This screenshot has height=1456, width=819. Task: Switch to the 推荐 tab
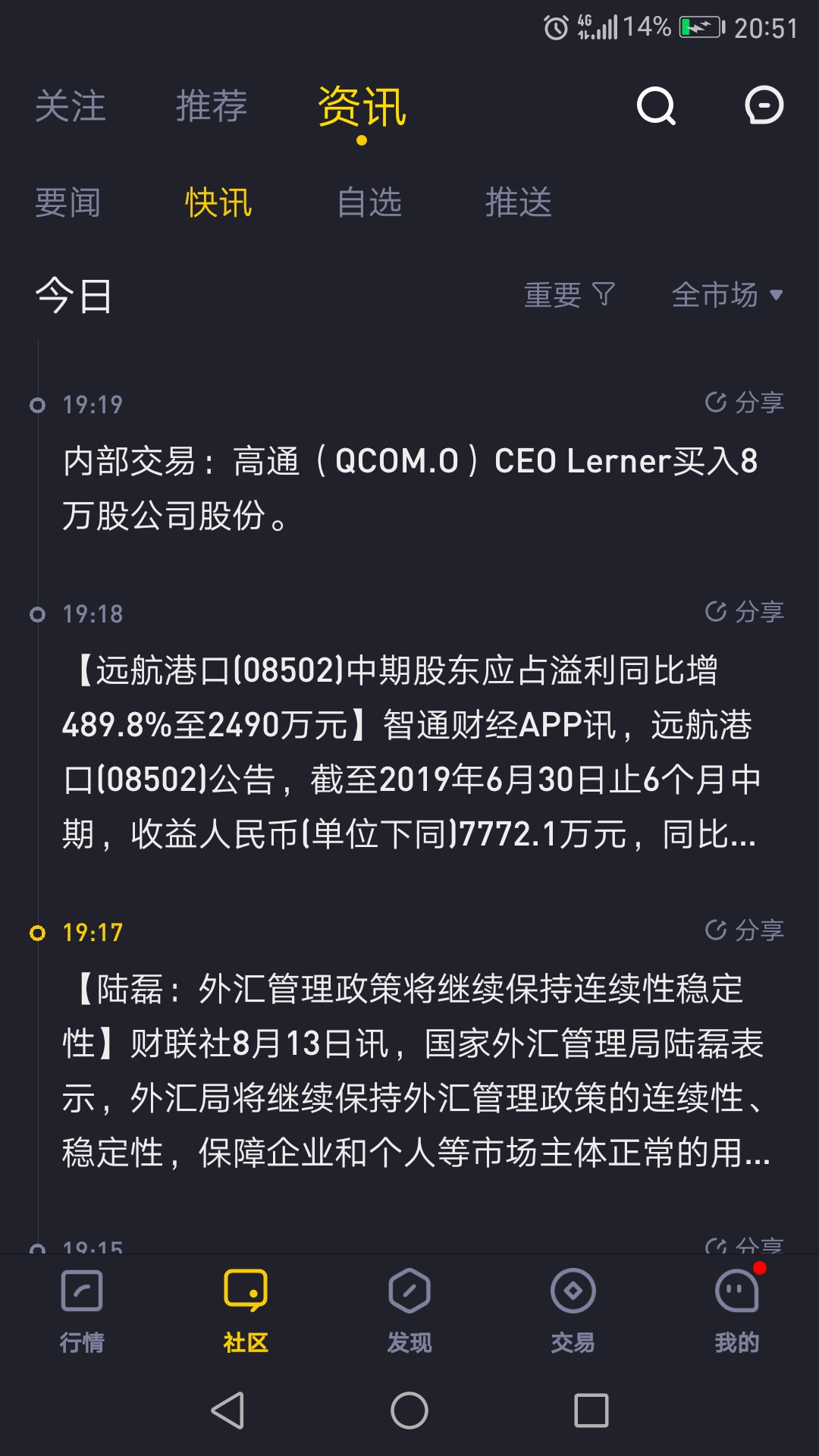pos(212,105)
